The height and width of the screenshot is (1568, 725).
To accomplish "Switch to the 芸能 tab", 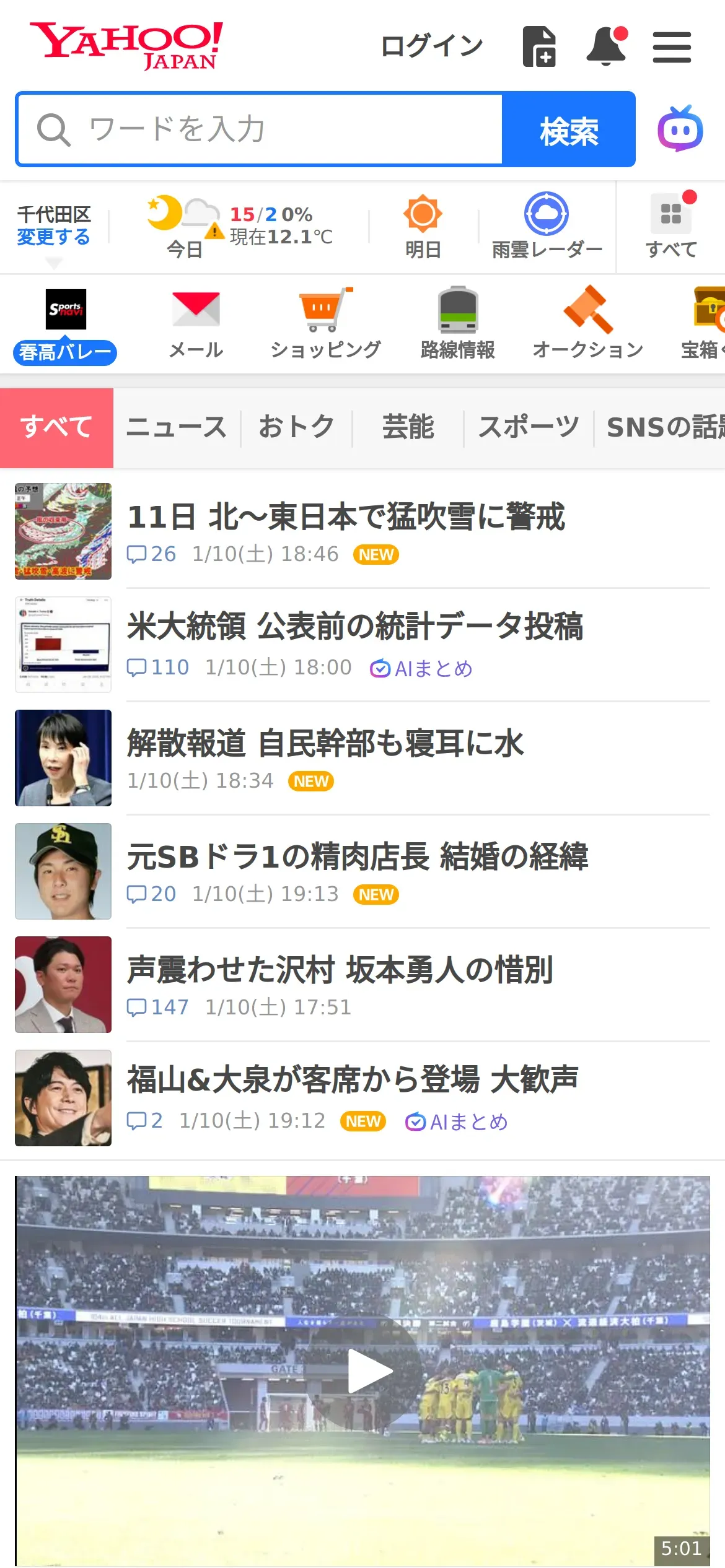I will point(408,428).
